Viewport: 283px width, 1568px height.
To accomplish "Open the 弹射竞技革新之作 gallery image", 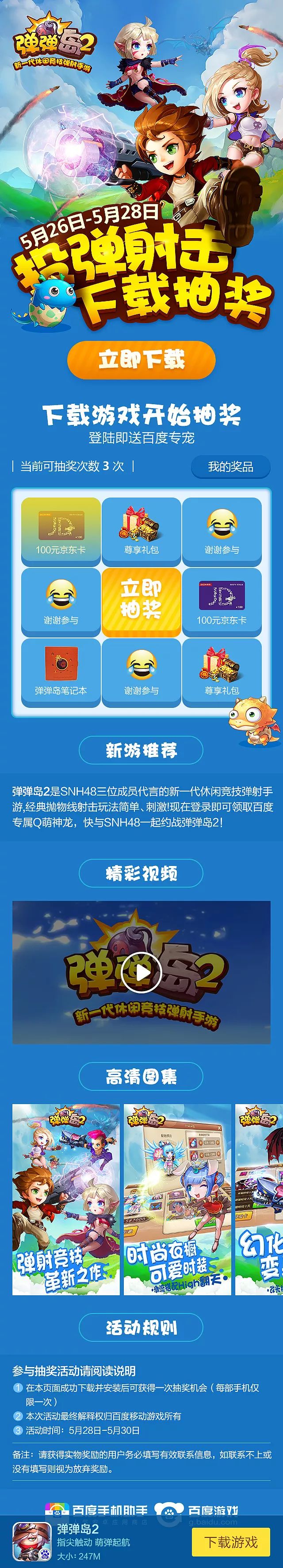I will click(x=66, y=1199).
